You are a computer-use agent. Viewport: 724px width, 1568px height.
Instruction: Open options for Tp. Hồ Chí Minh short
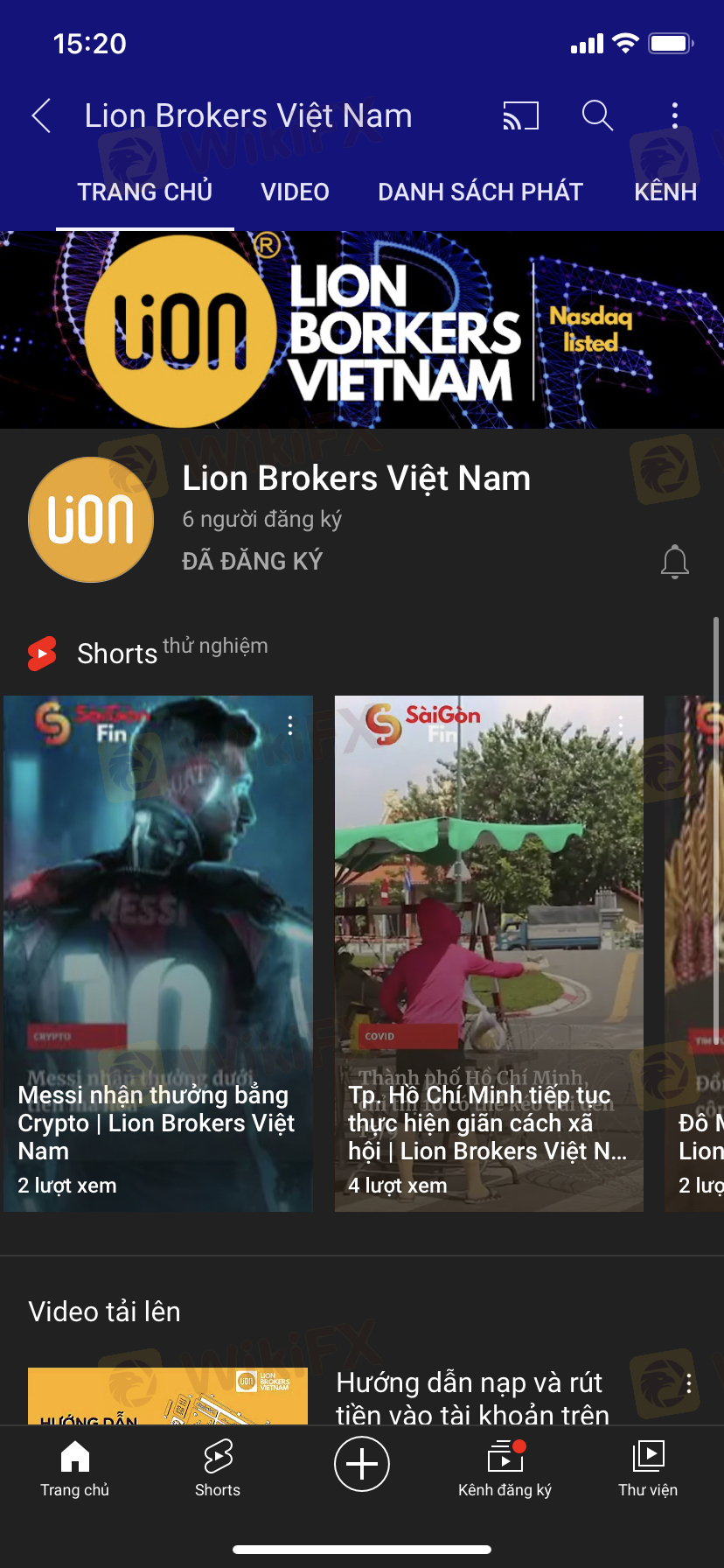click(x=621, y=724)
